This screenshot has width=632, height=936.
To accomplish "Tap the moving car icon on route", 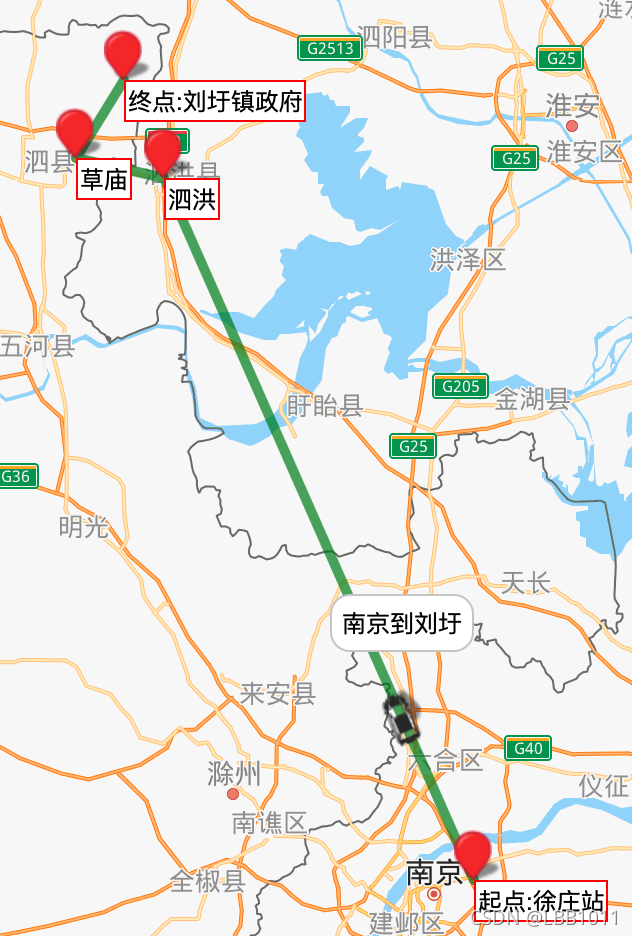I will (402, 719).
